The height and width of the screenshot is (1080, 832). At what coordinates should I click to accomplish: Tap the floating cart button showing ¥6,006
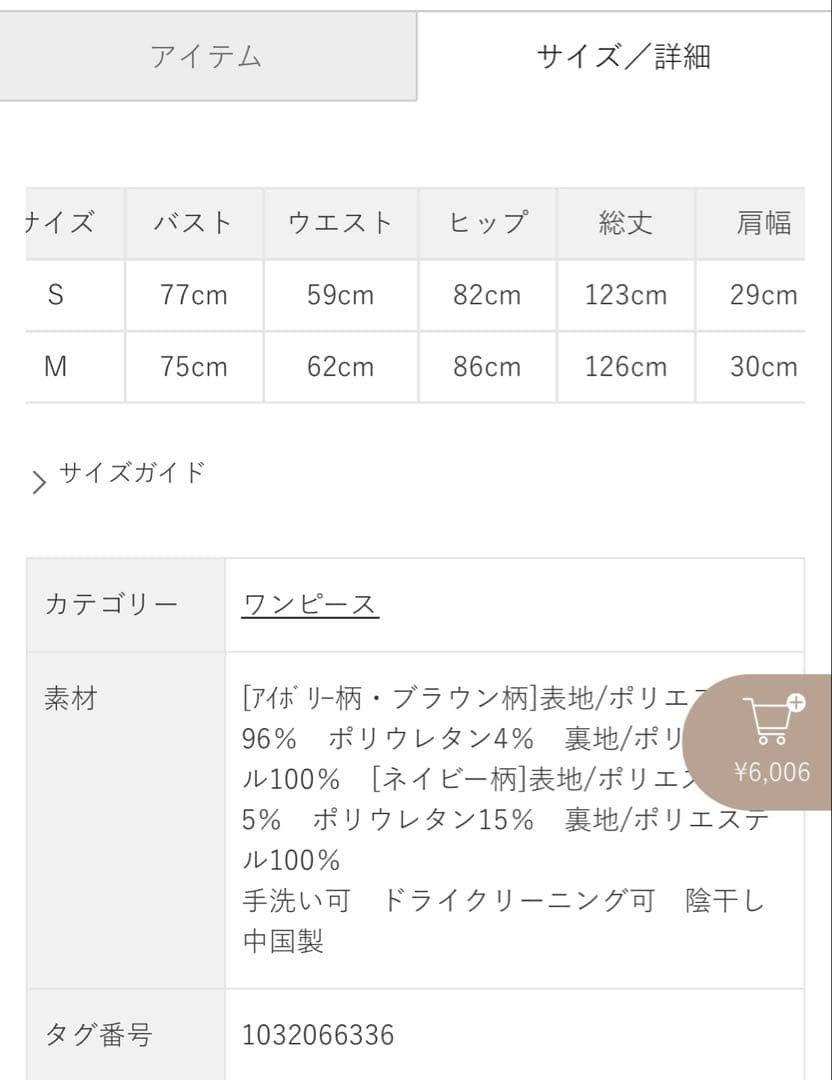(x=771, y=741)
